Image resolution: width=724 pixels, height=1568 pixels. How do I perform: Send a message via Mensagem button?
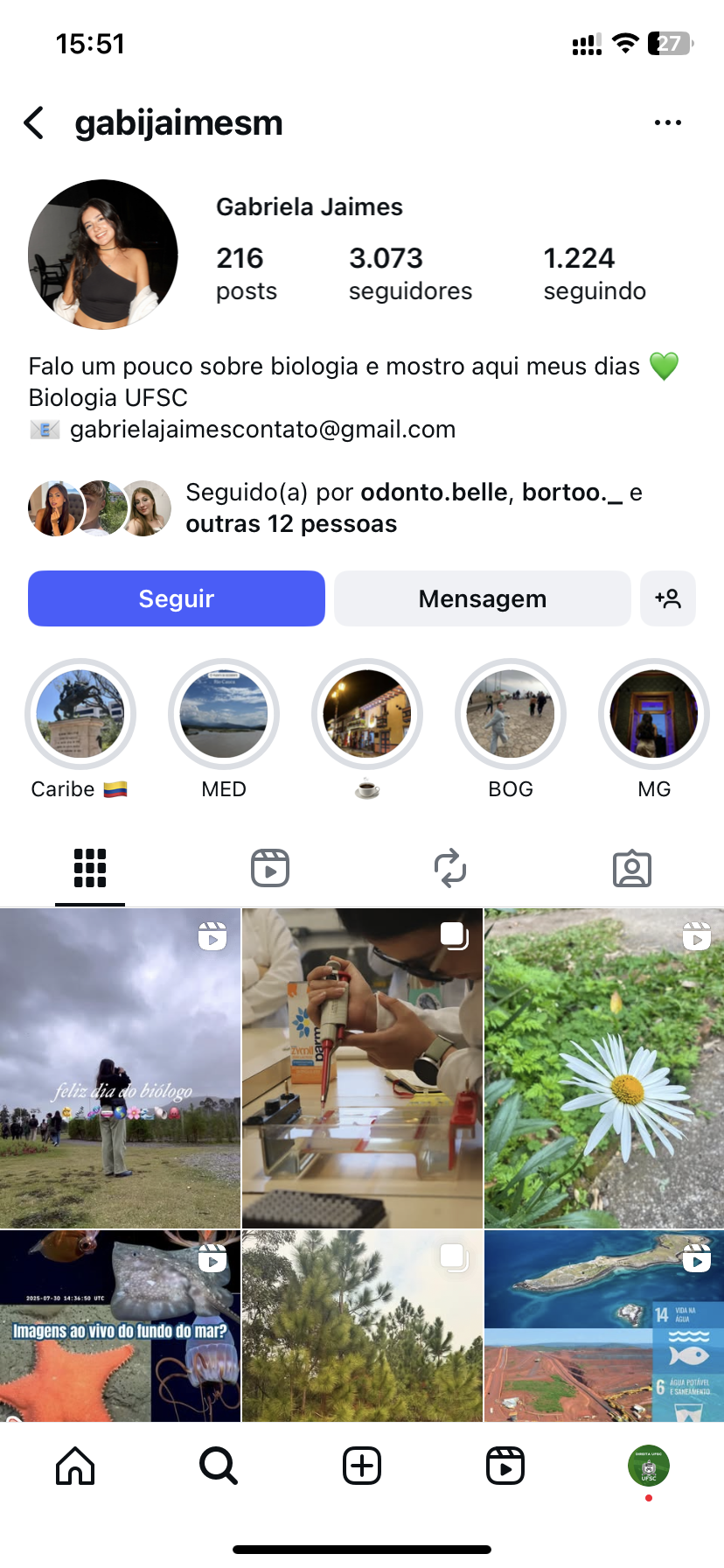click(482, 598)
